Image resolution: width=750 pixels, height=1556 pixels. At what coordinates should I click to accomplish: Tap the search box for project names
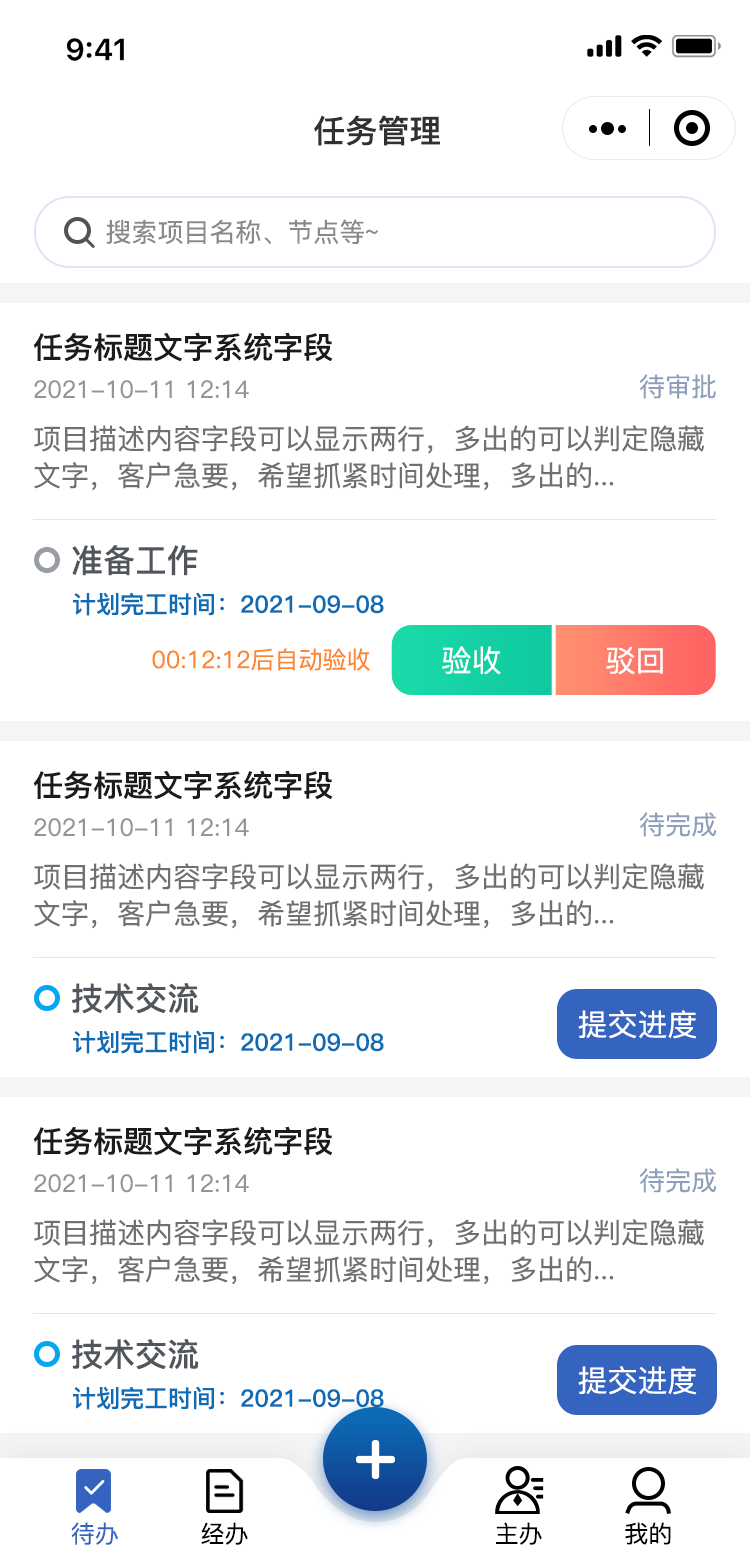[375, 232]
